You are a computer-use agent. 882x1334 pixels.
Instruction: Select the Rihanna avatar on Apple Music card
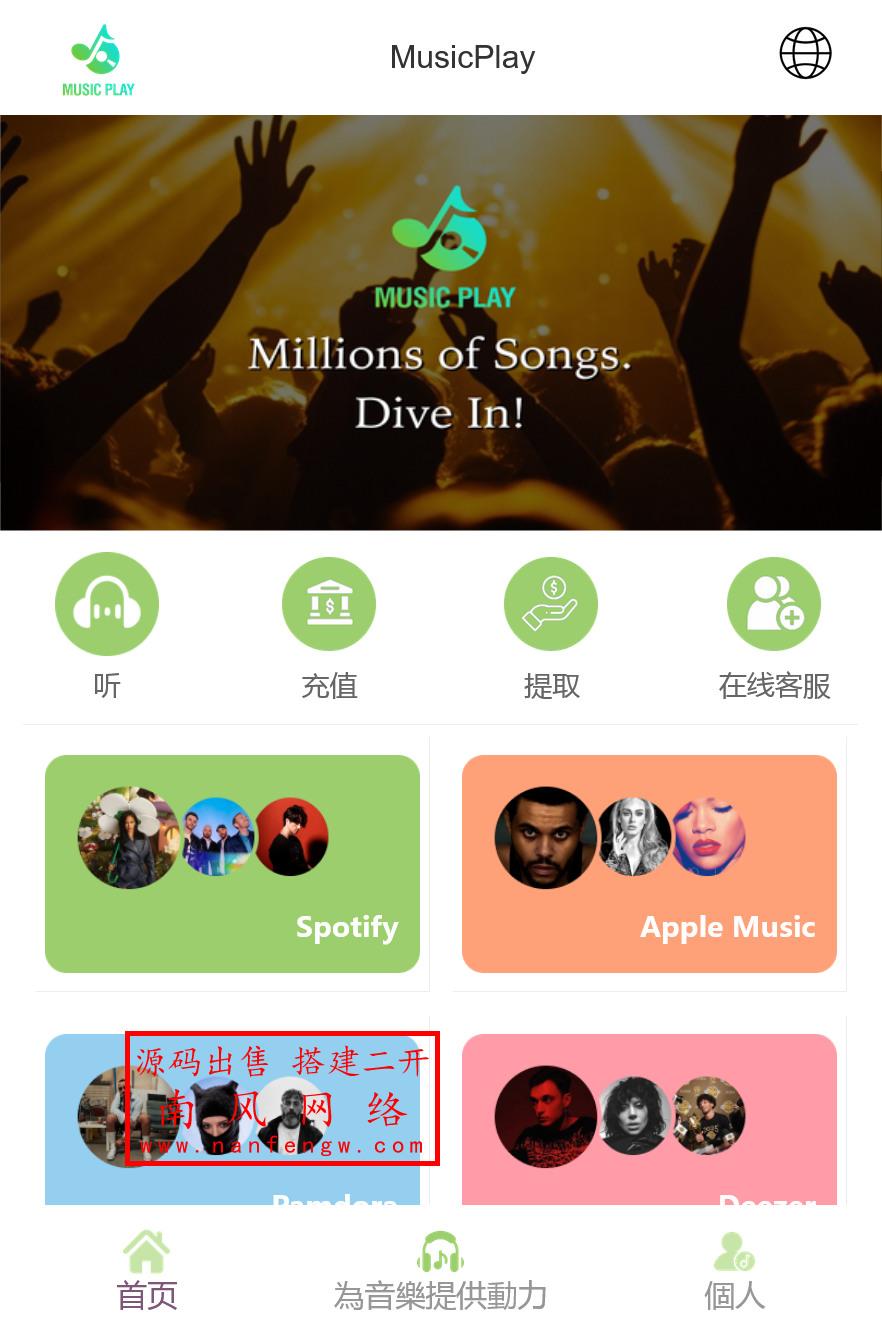click(711, 838)
